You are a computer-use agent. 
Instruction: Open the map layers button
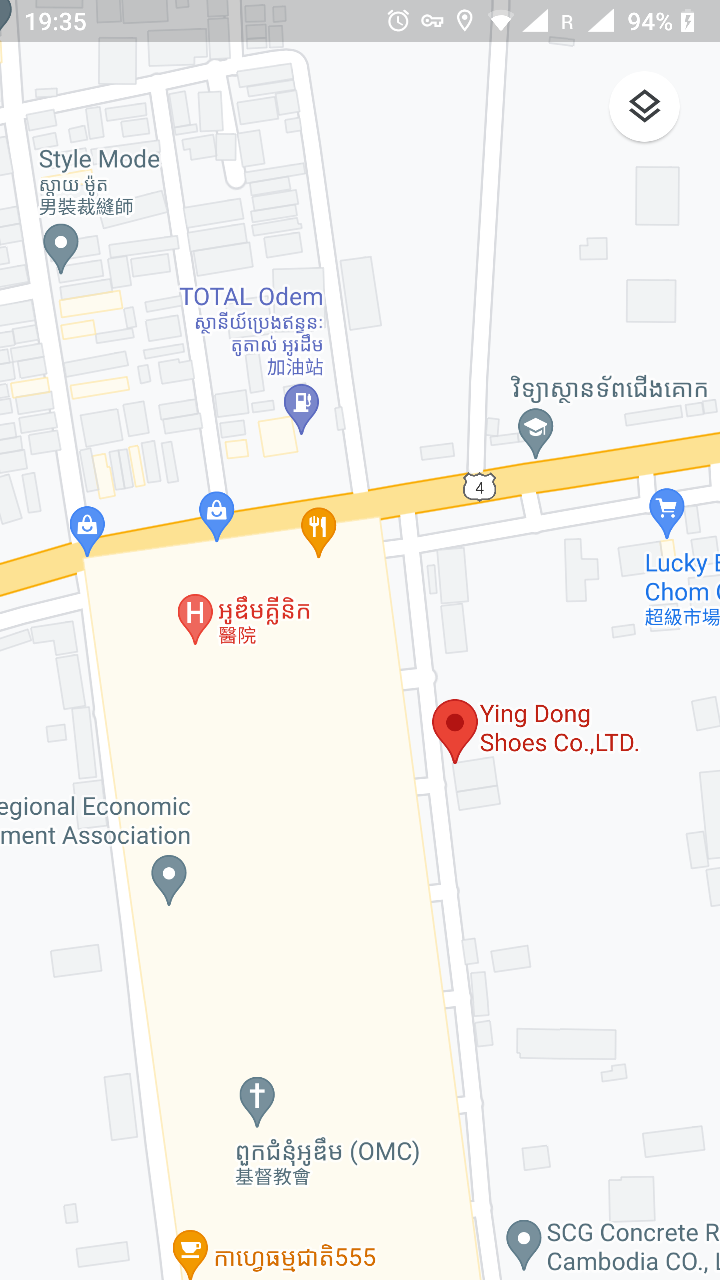pyautogui.click(x=644, y=106)
